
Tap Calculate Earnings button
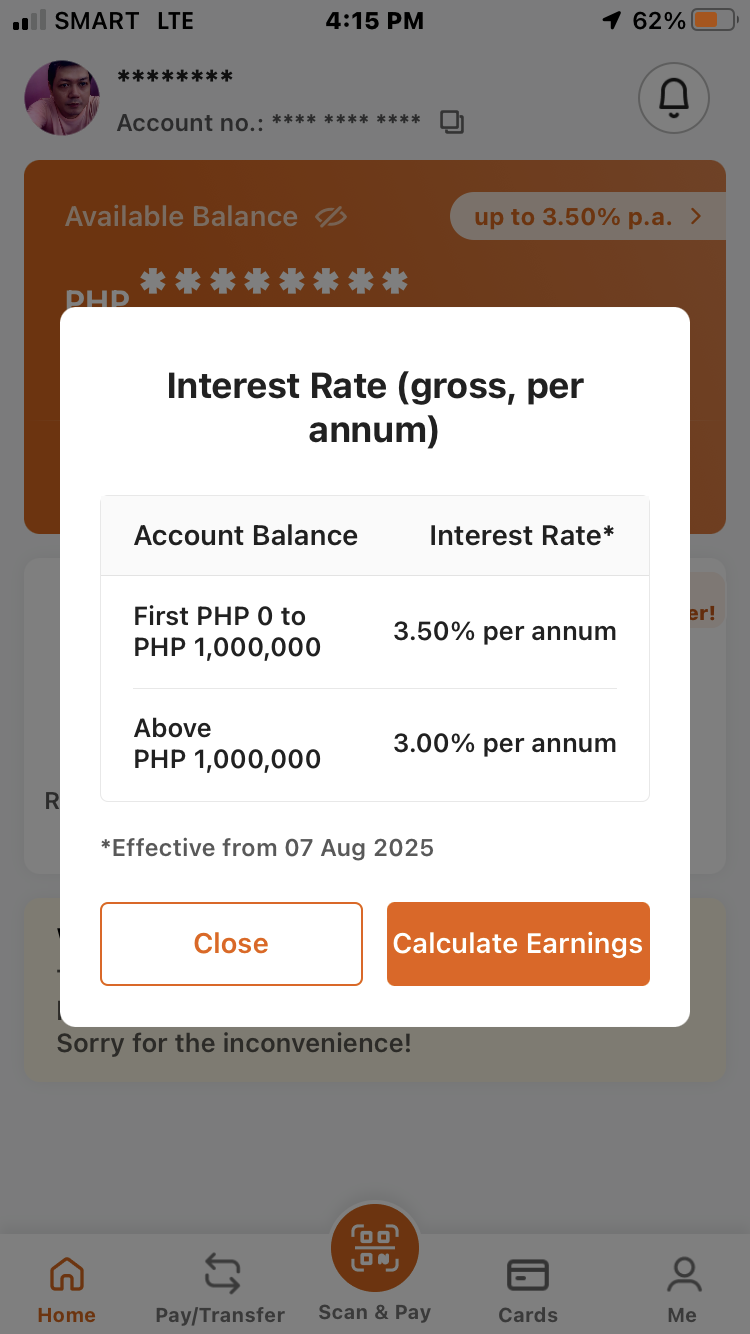click(x=518, y=944)
